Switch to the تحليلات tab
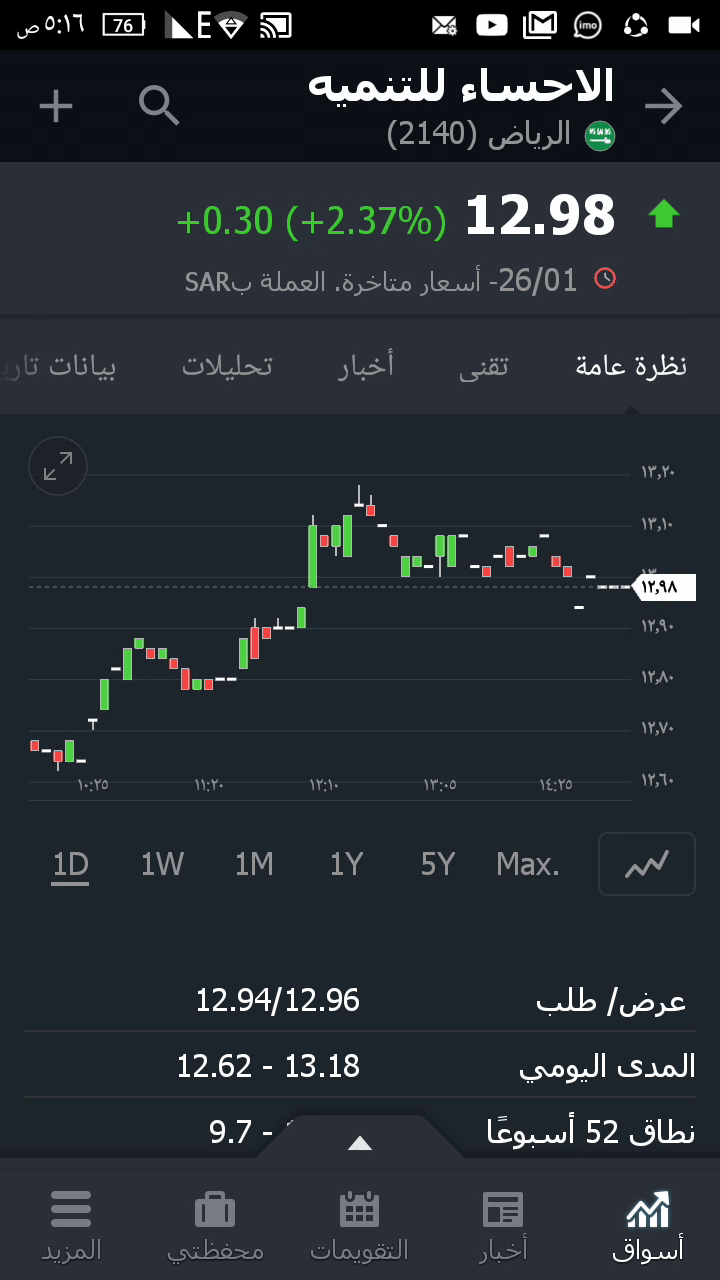 pos(227,366)
